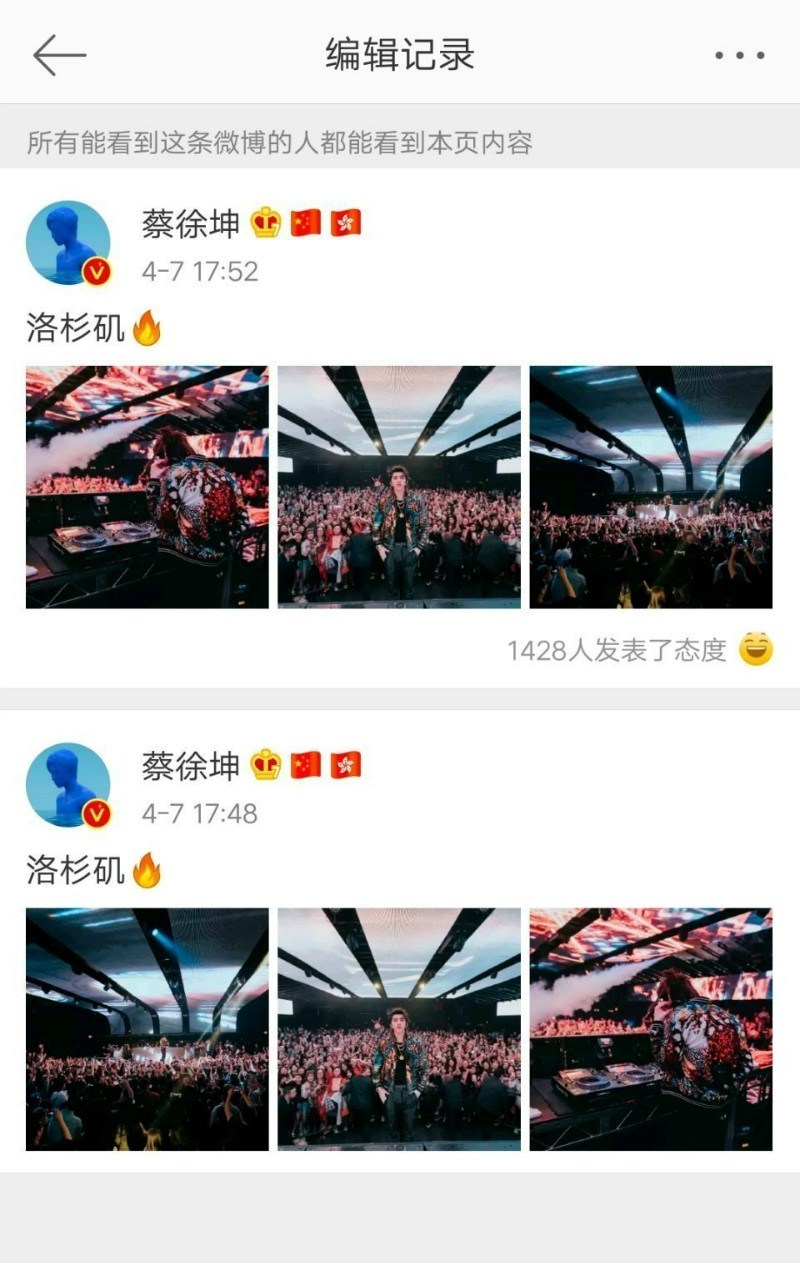
Task: Go back from the edit history page
Action: tap(59, 55)
